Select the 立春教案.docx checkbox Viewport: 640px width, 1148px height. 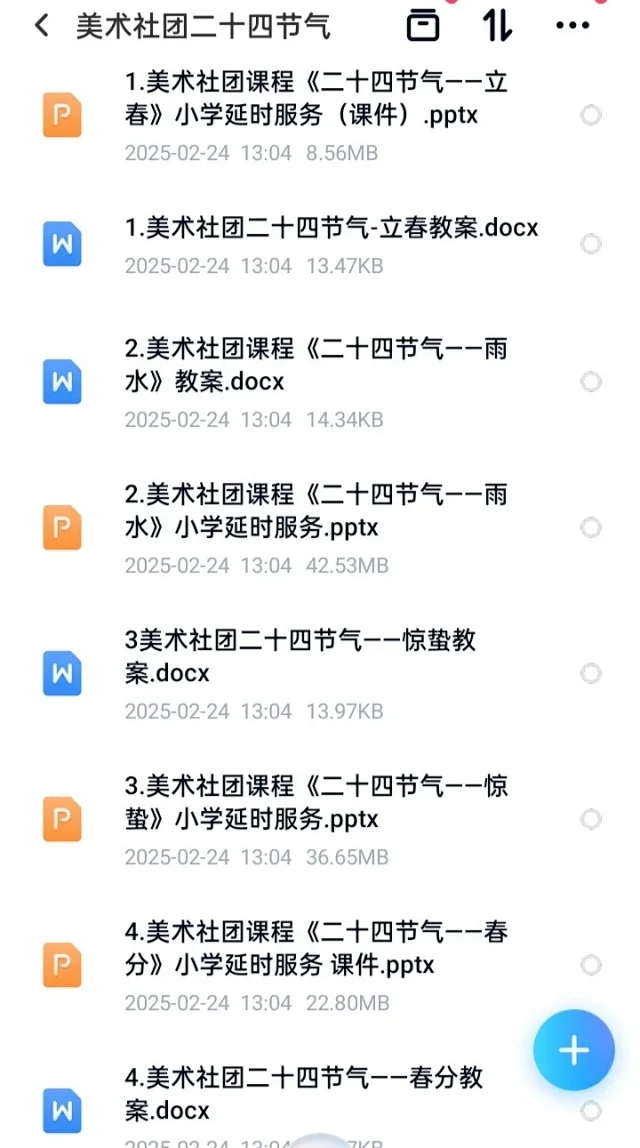(591, 244)
